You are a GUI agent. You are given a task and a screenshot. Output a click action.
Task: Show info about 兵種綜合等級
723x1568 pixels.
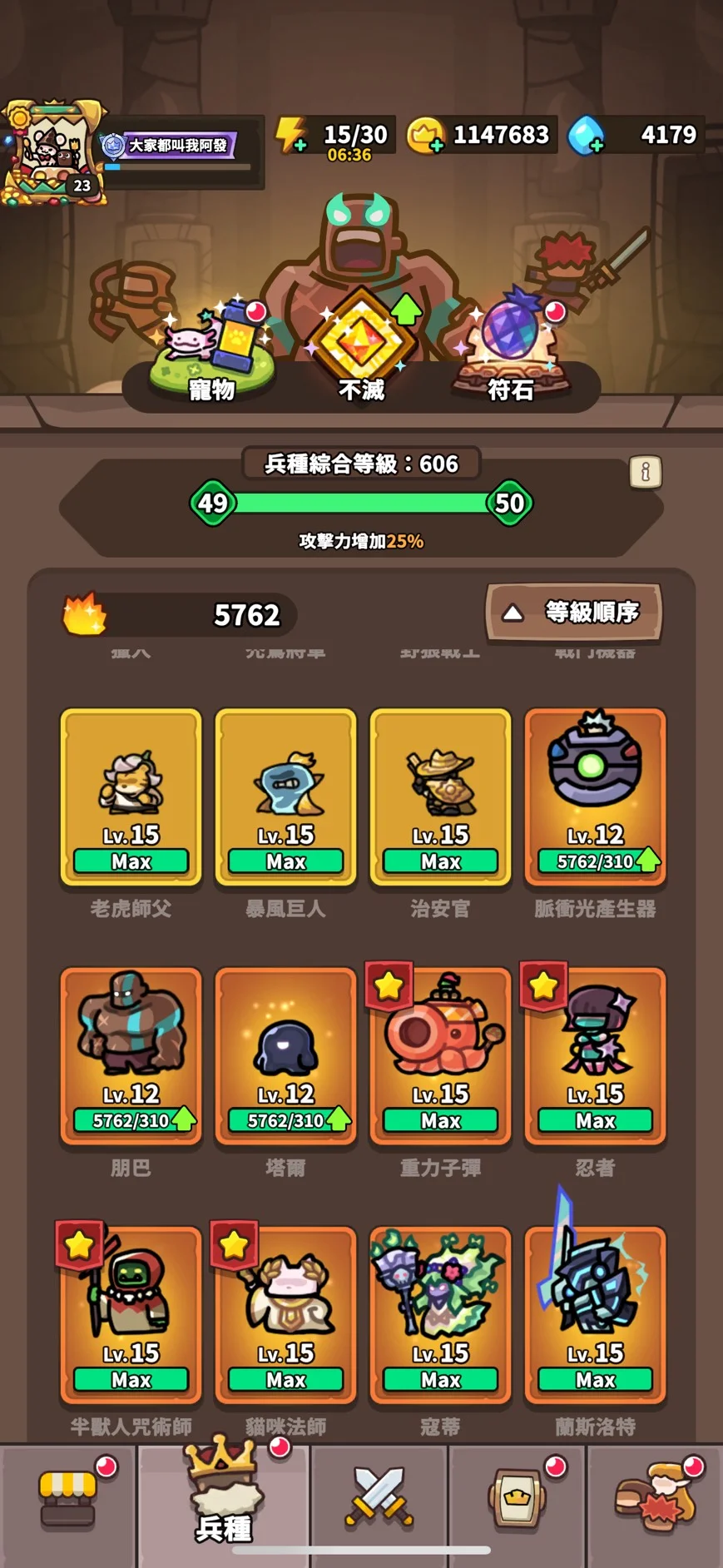645,472
